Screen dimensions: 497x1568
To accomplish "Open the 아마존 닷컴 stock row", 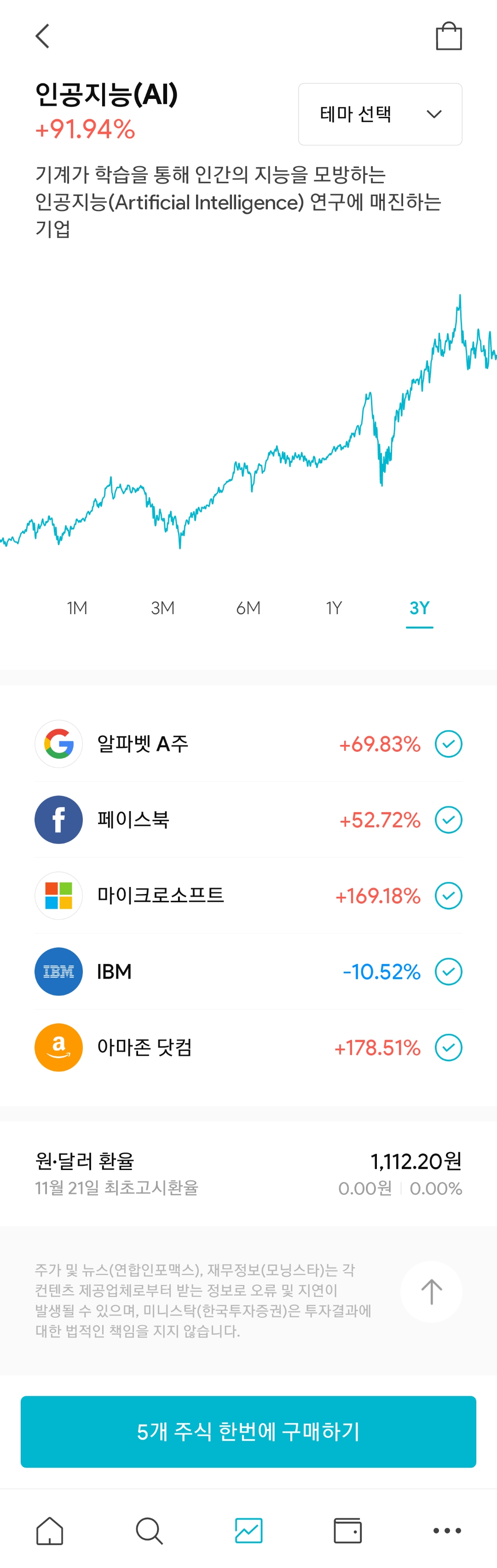I will 248,1048.
